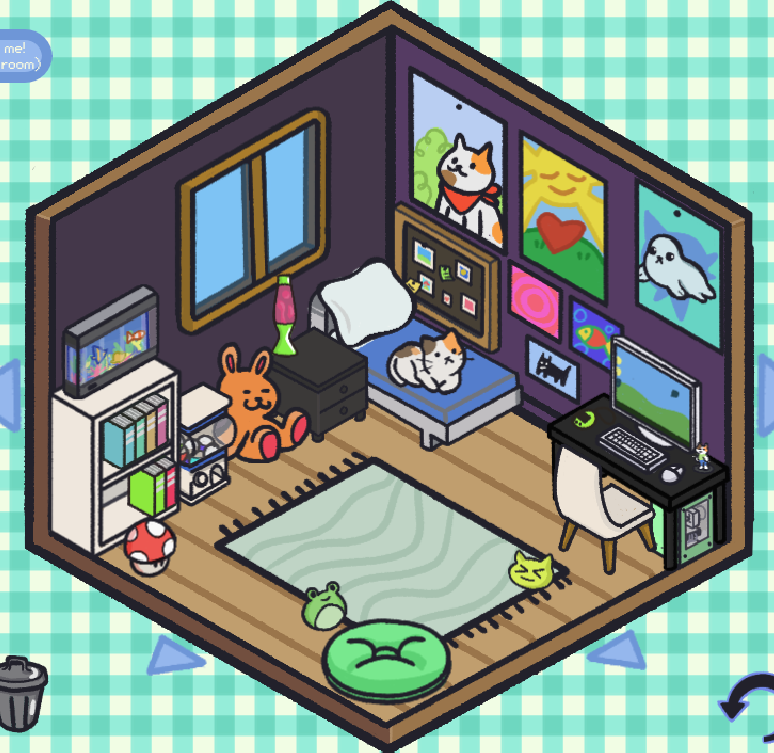This screenshot has width=774, height=753.
Task: Undo the last change
Action: [x=749, y=699]
